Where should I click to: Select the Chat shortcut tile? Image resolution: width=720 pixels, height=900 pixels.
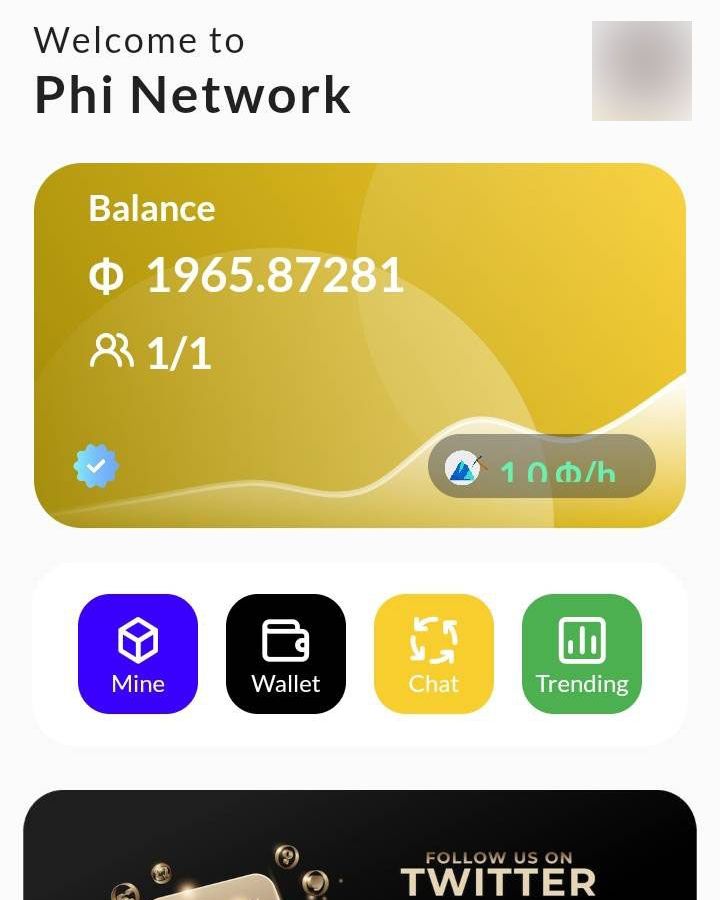(433, 653)
